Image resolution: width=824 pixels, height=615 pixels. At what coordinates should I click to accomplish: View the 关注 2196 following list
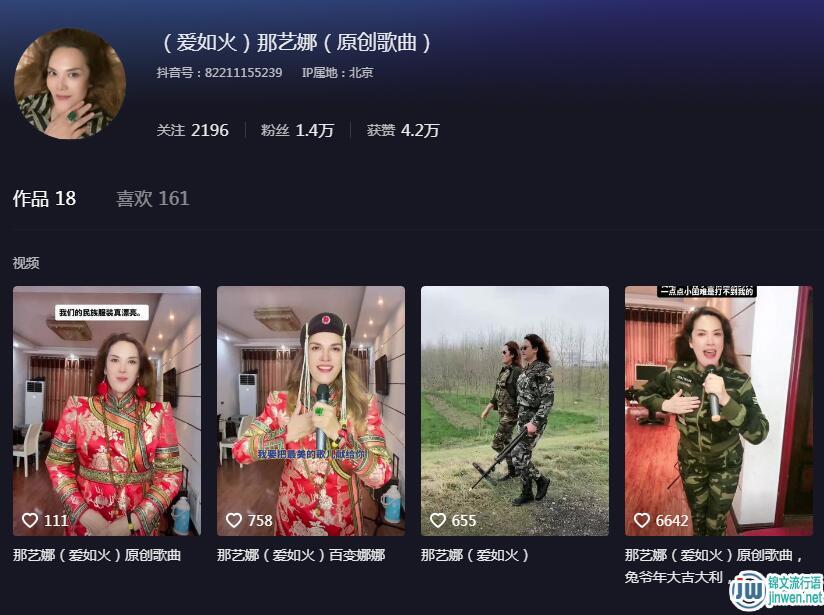192,130
